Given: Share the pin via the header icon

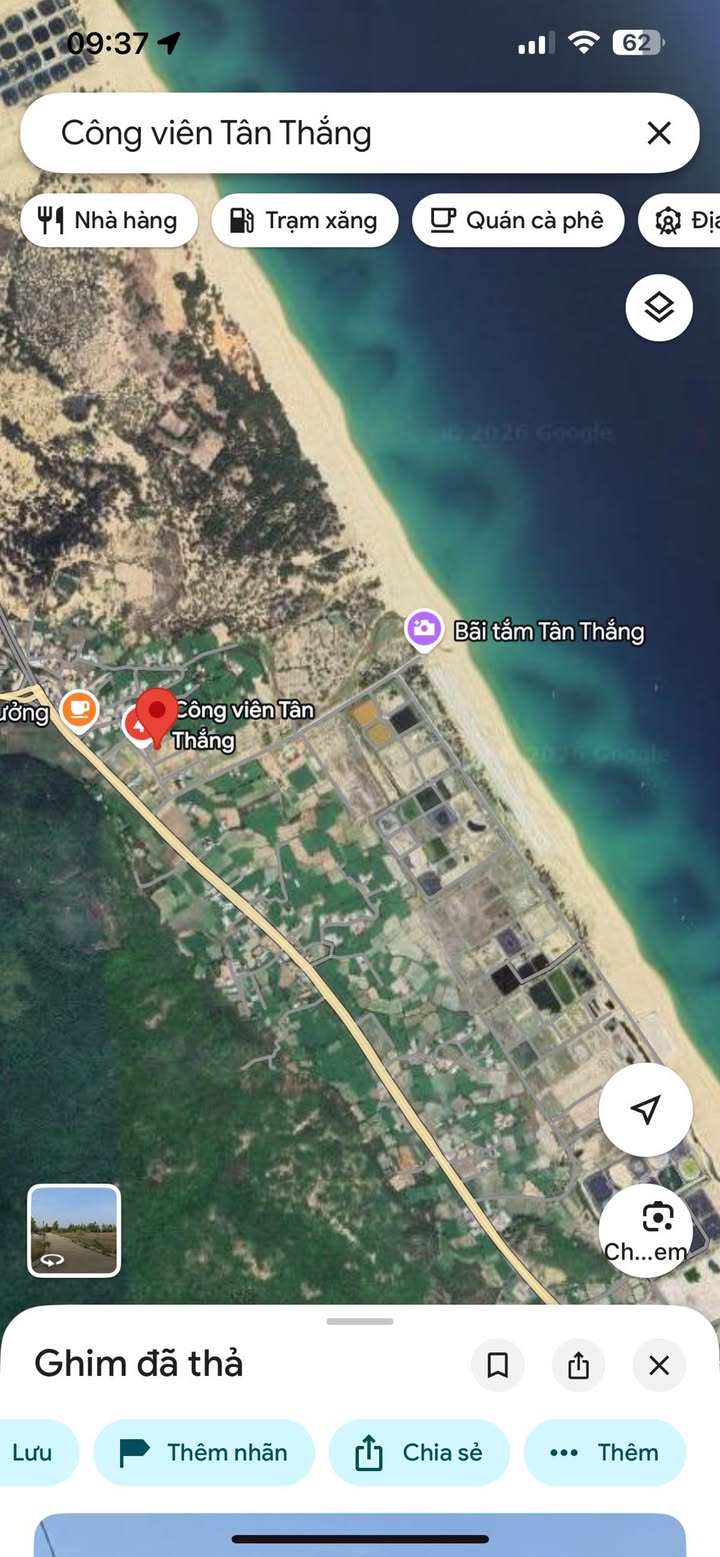Looking at the screenshot, I should pos(578,1365).
